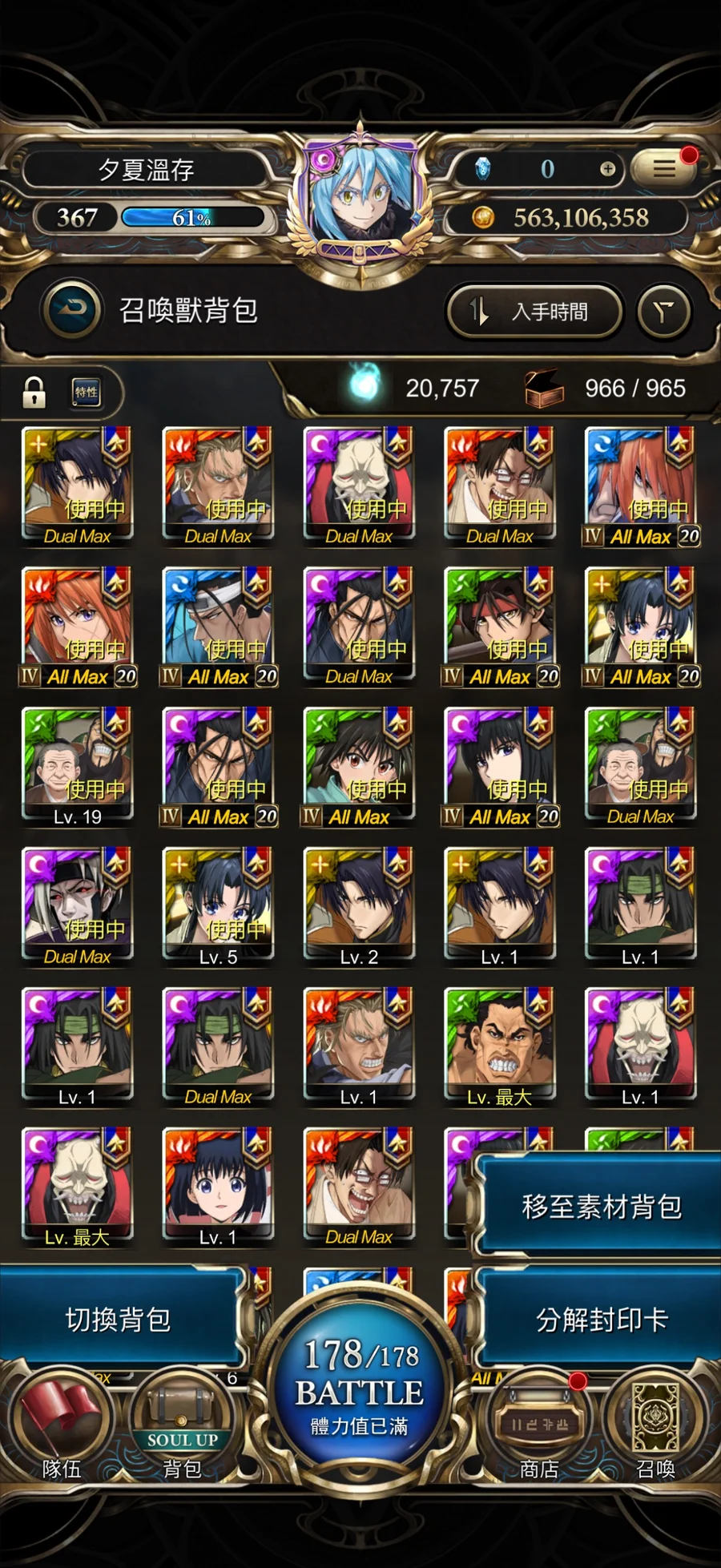Tap the lock icon
The height and width of the screenshot is (1568, 721).
pyautogui.click(x=34, y=392)
